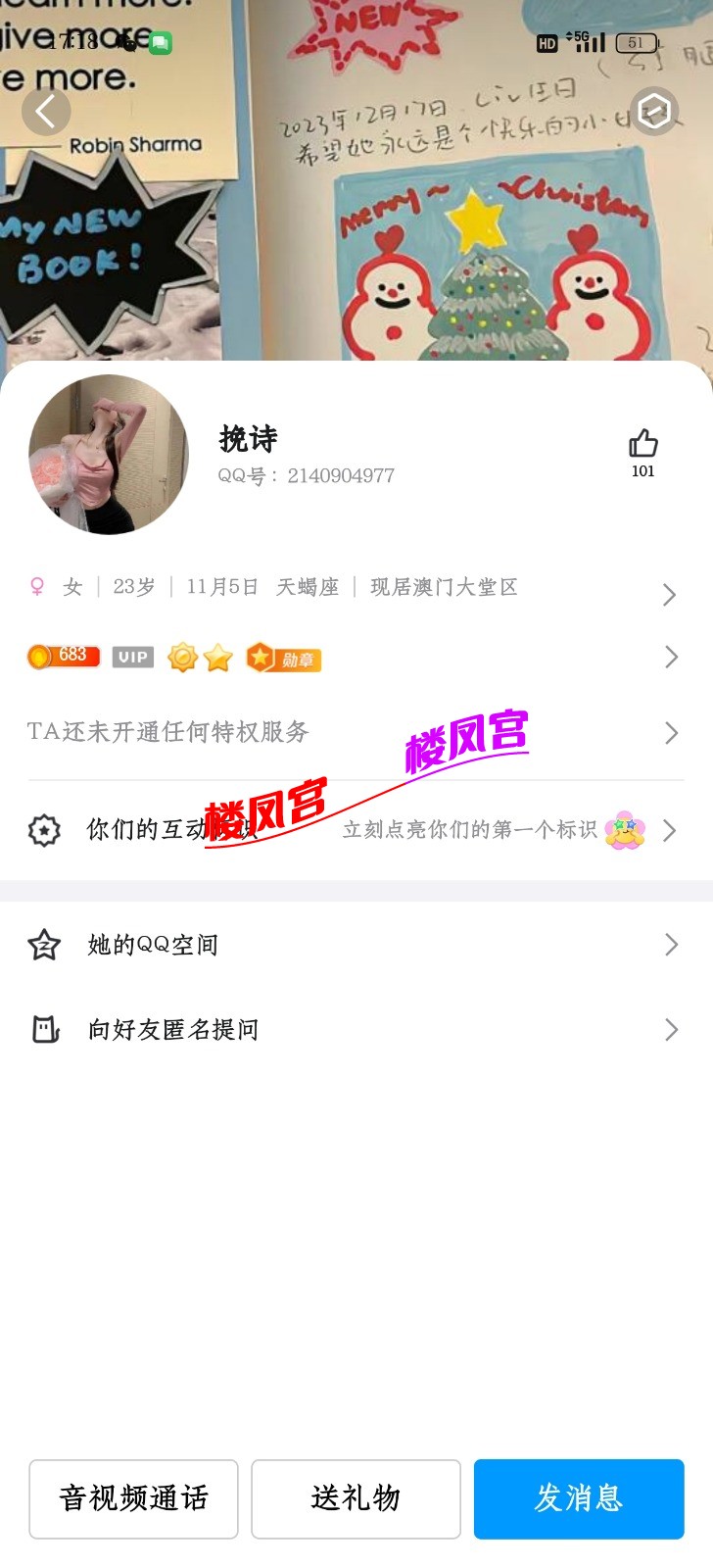Start 音视频通话 call
Screen dimensions: 713x1568
tap(133, 1498)
